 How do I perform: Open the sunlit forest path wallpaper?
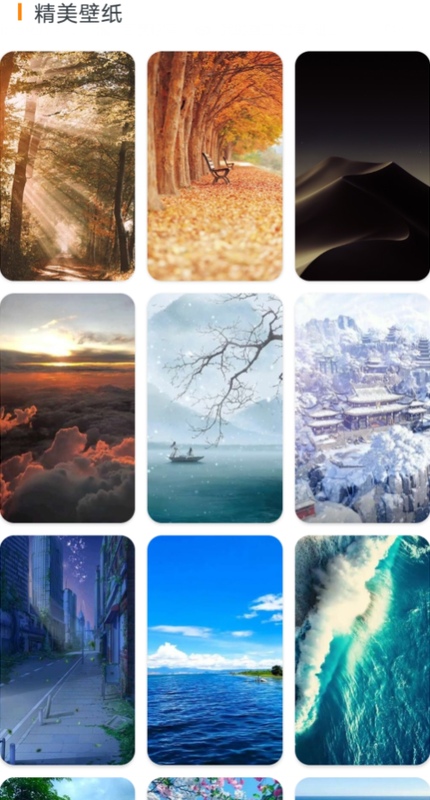click(67, 166)
